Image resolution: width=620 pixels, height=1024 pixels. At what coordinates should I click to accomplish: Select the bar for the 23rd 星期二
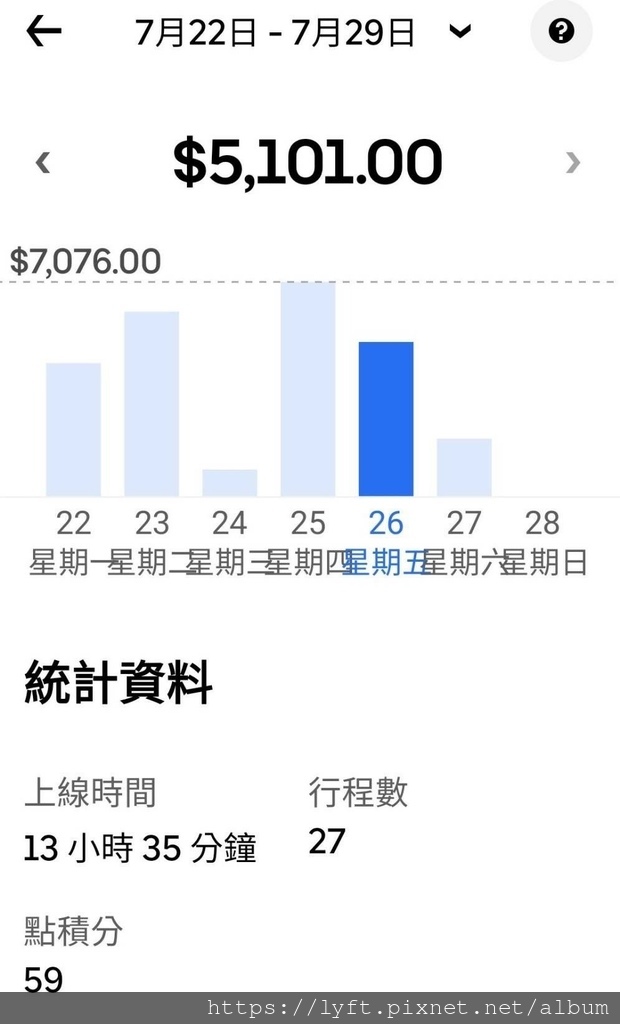point(152,404)
